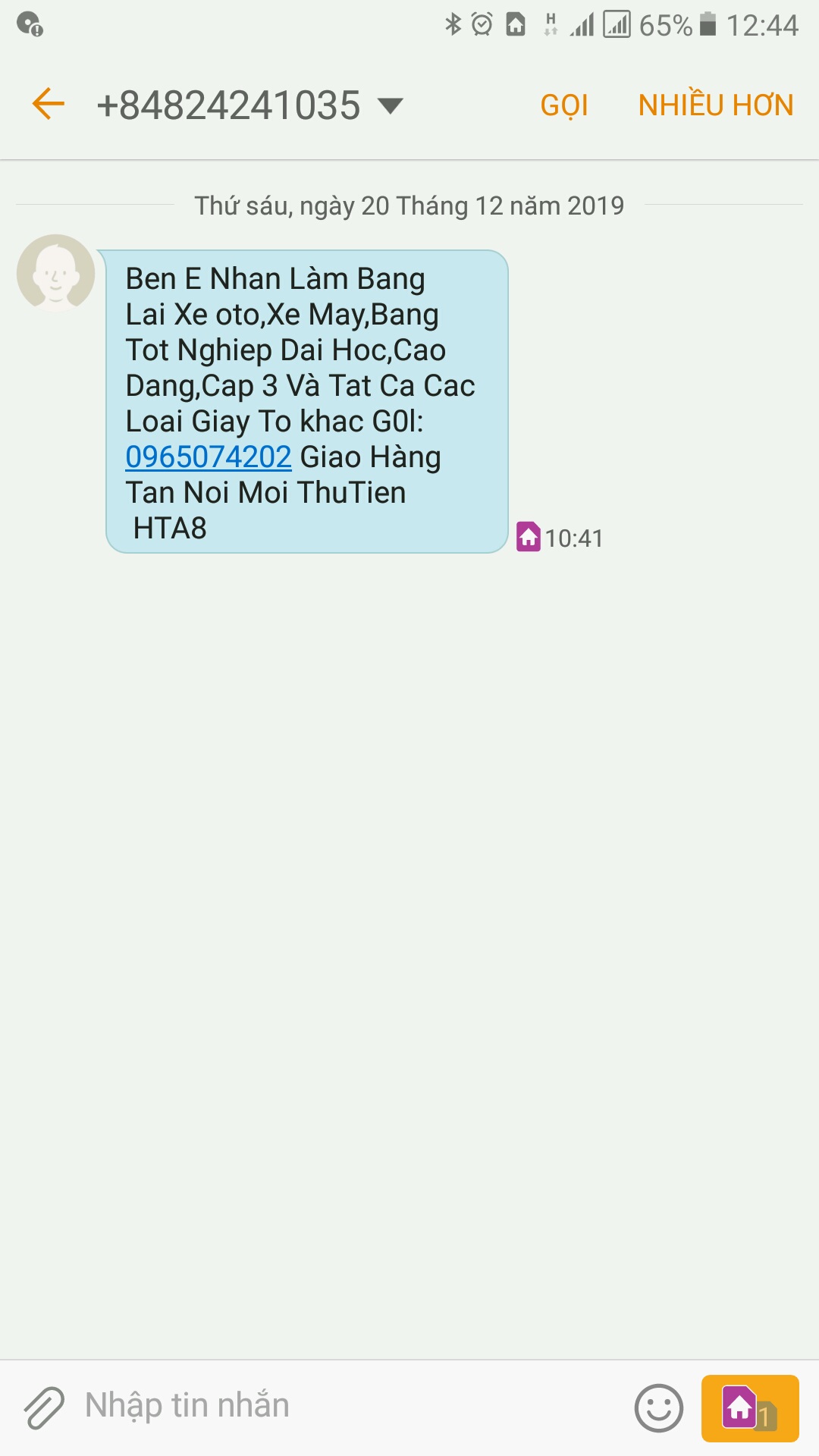Open the phone number link 0965074202
Screen dimensions: 819x1456
pos(209,457)
